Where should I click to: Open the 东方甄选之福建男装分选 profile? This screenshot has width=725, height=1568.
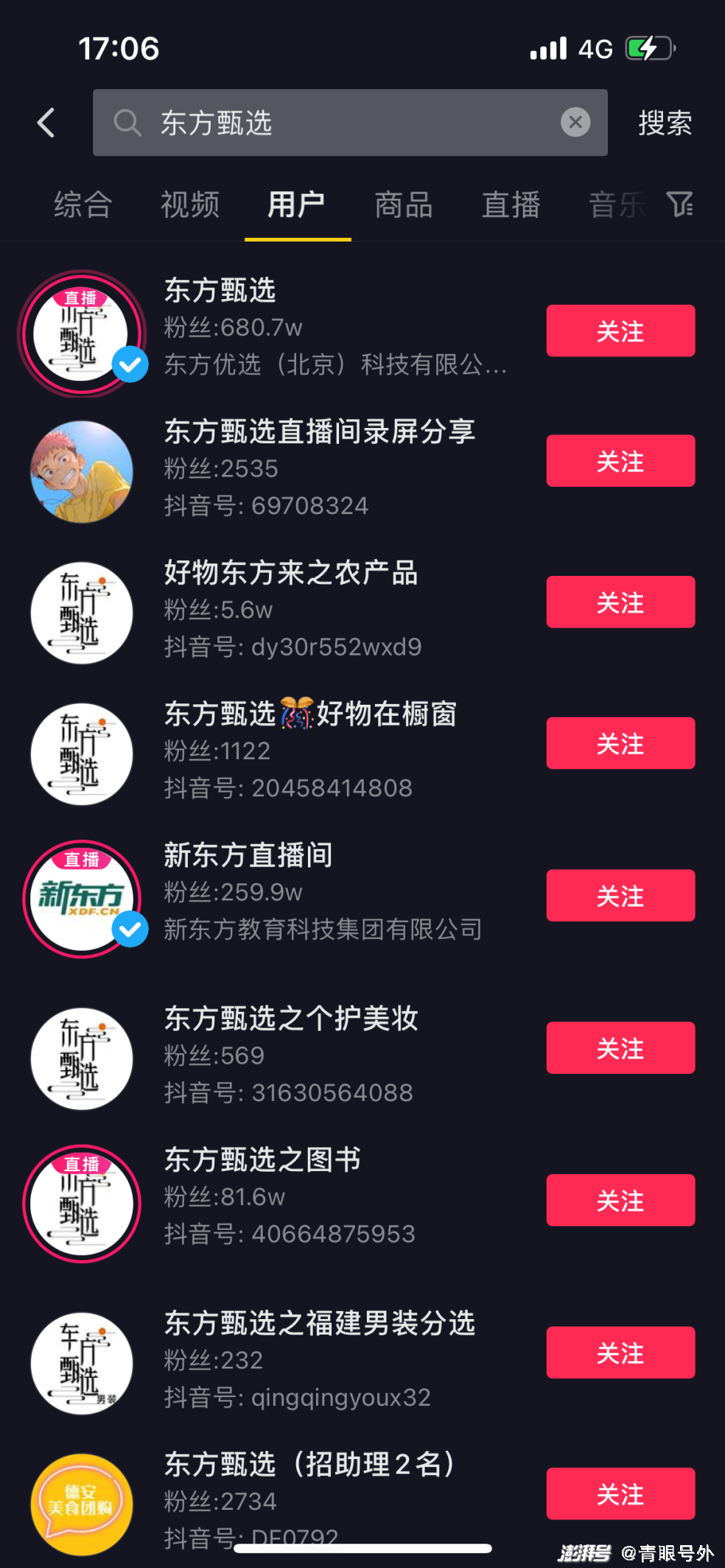point(319,1323)
